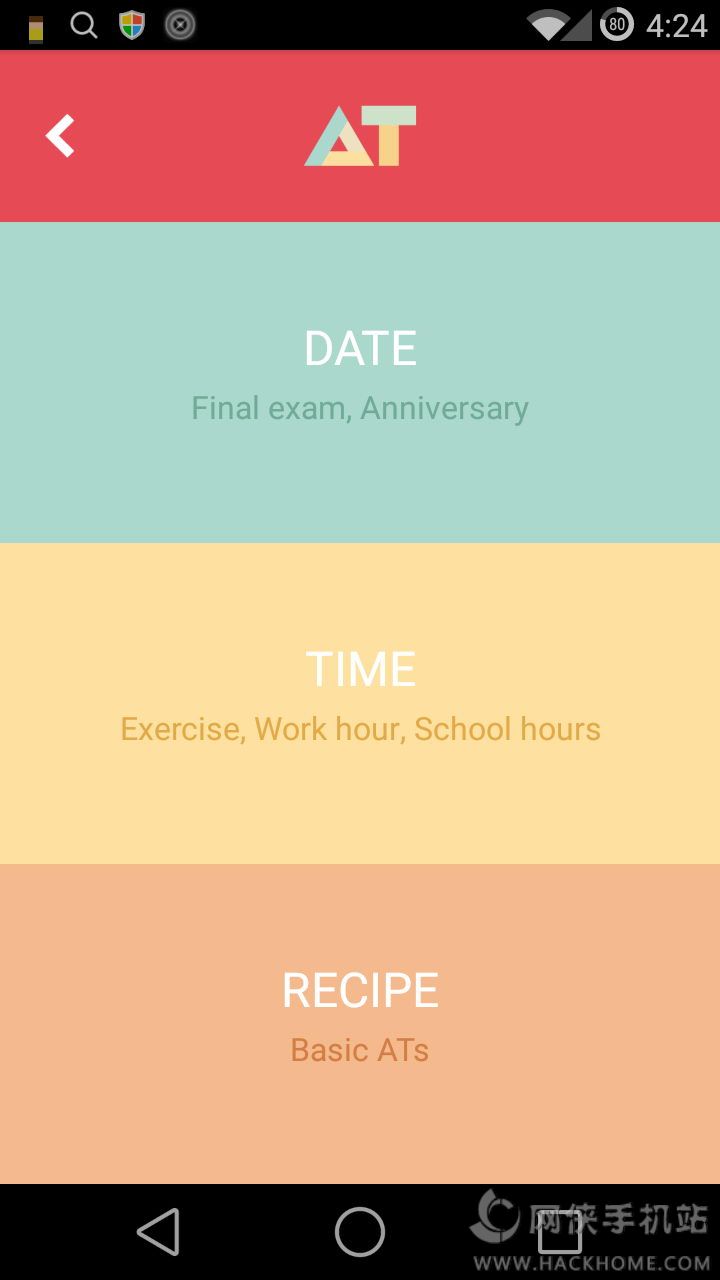The image size is (720, 1280).
Task: Select the TIME category
Action: pos(360,702)
